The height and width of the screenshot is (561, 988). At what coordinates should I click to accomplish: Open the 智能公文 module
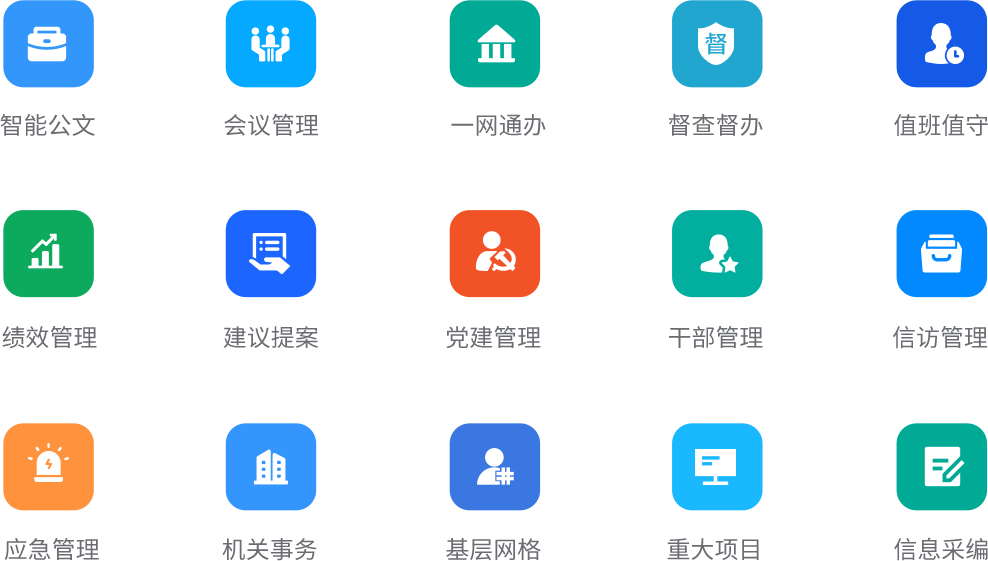[x=48, y=45]
